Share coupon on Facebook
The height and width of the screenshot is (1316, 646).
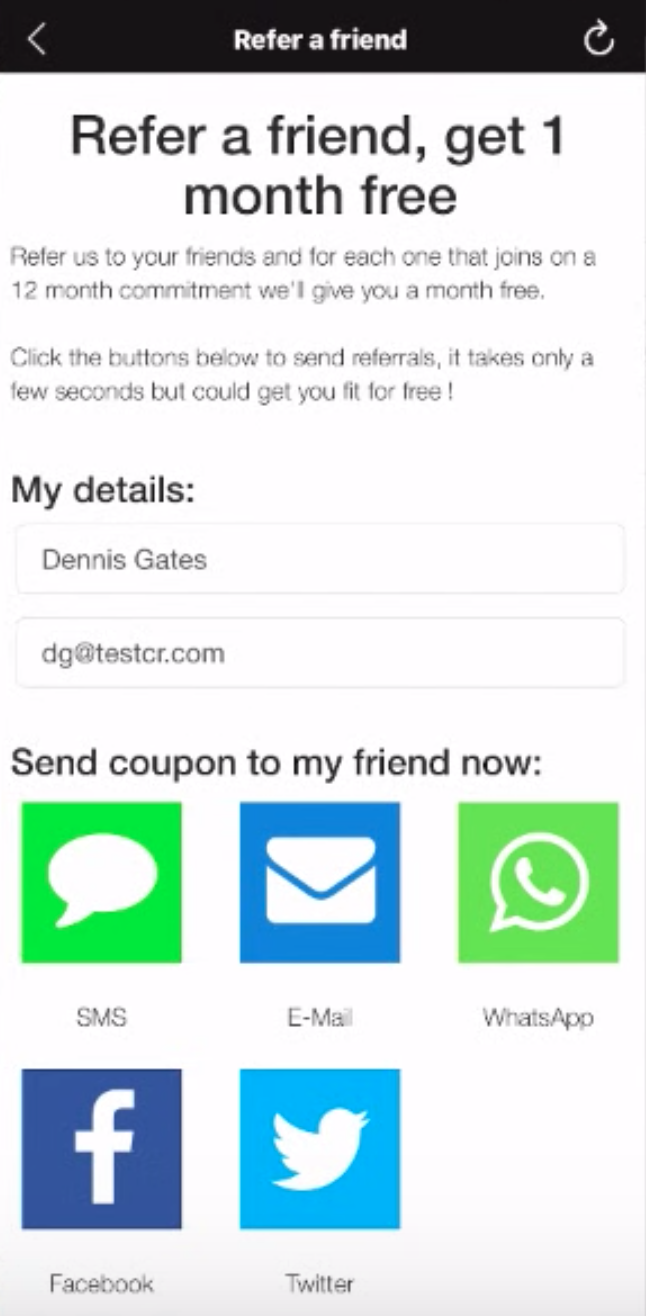pyautogui.click(x=101, y=1148)
